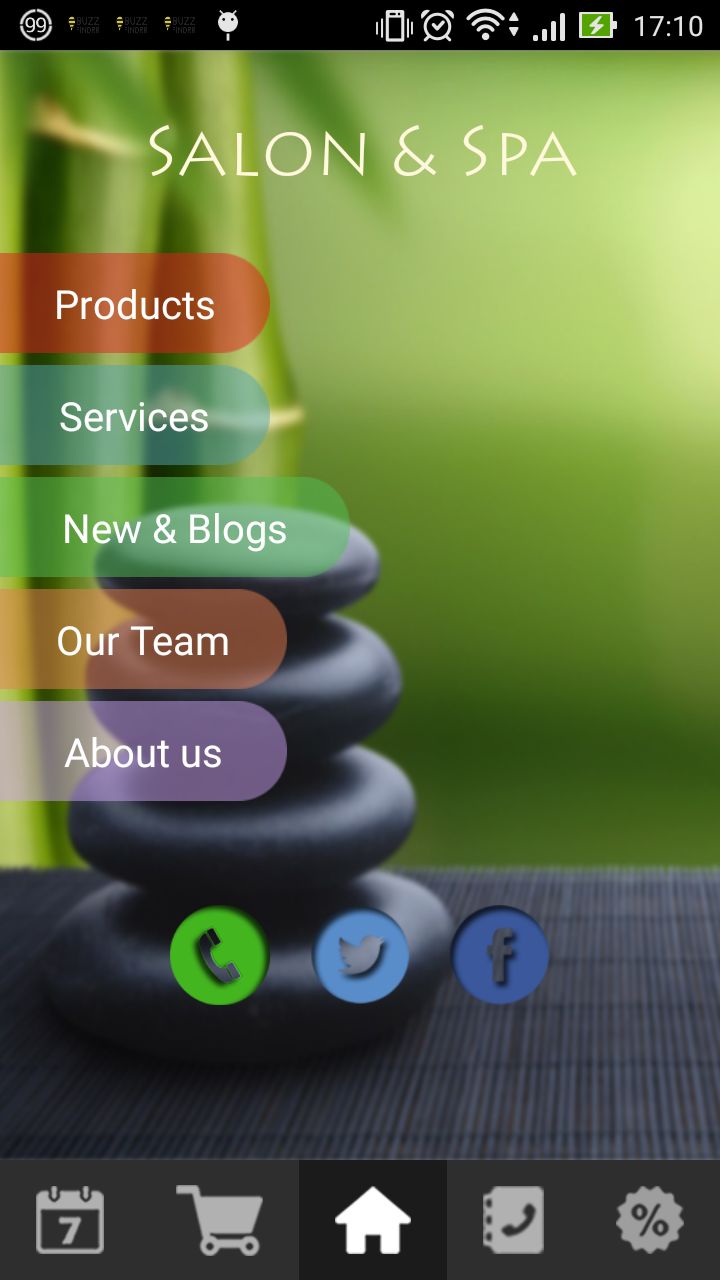This screenshot has height=1280, width=720.
Task: Open the About us page
Action: (x=143, y=752)
